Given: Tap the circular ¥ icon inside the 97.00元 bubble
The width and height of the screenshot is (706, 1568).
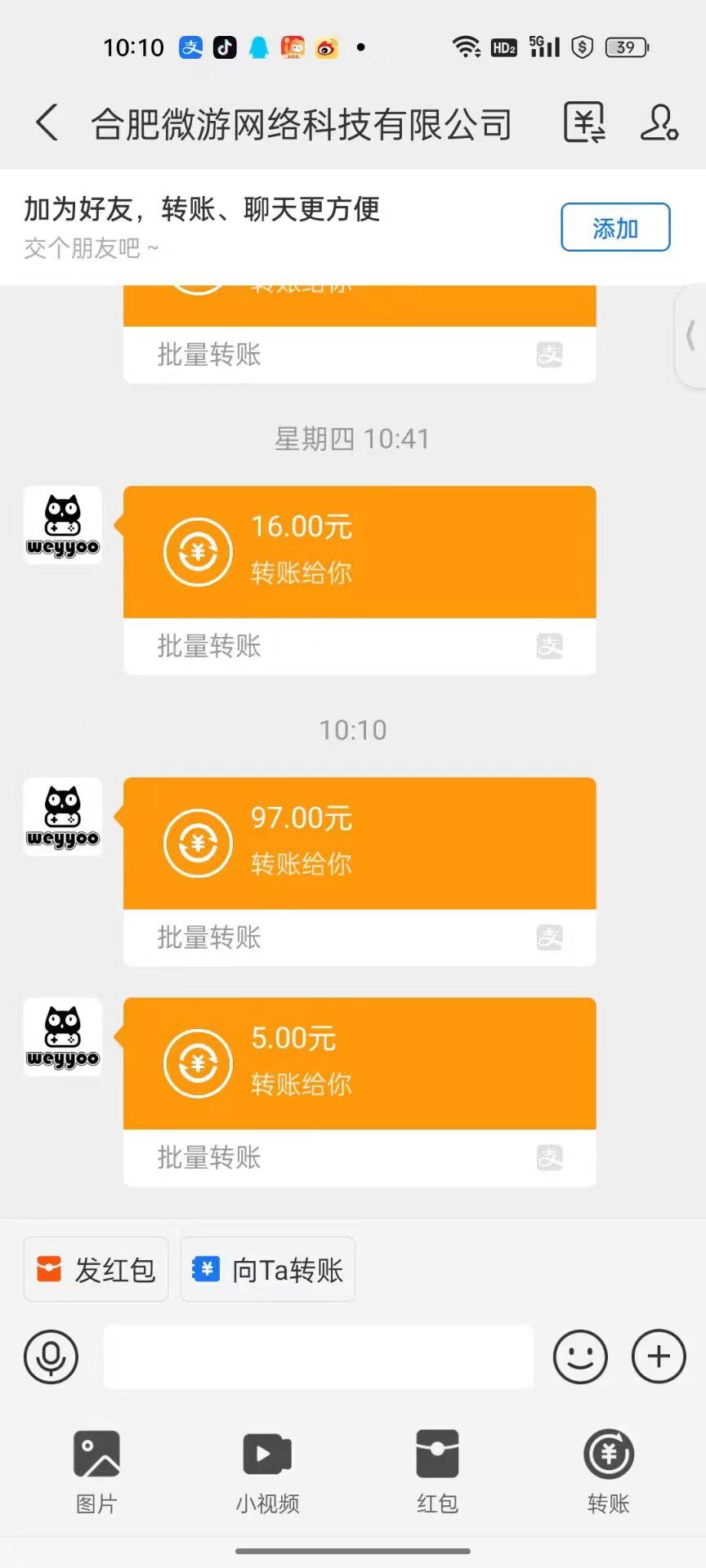Looking at the screenshot, I should click(x=197, y=842).
